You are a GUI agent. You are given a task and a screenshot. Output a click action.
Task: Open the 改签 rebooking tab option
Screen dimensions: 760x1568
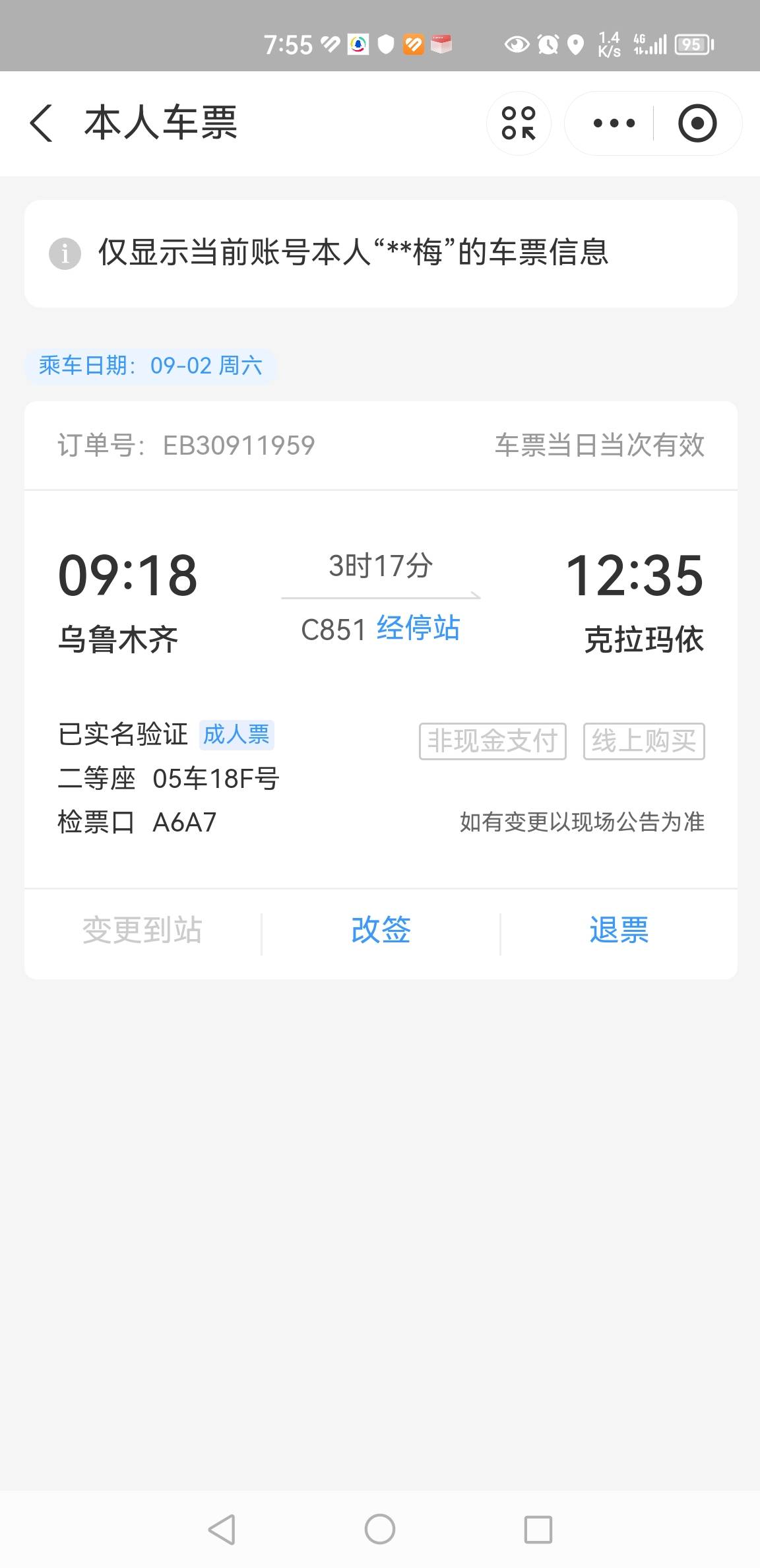pos(381,931)
